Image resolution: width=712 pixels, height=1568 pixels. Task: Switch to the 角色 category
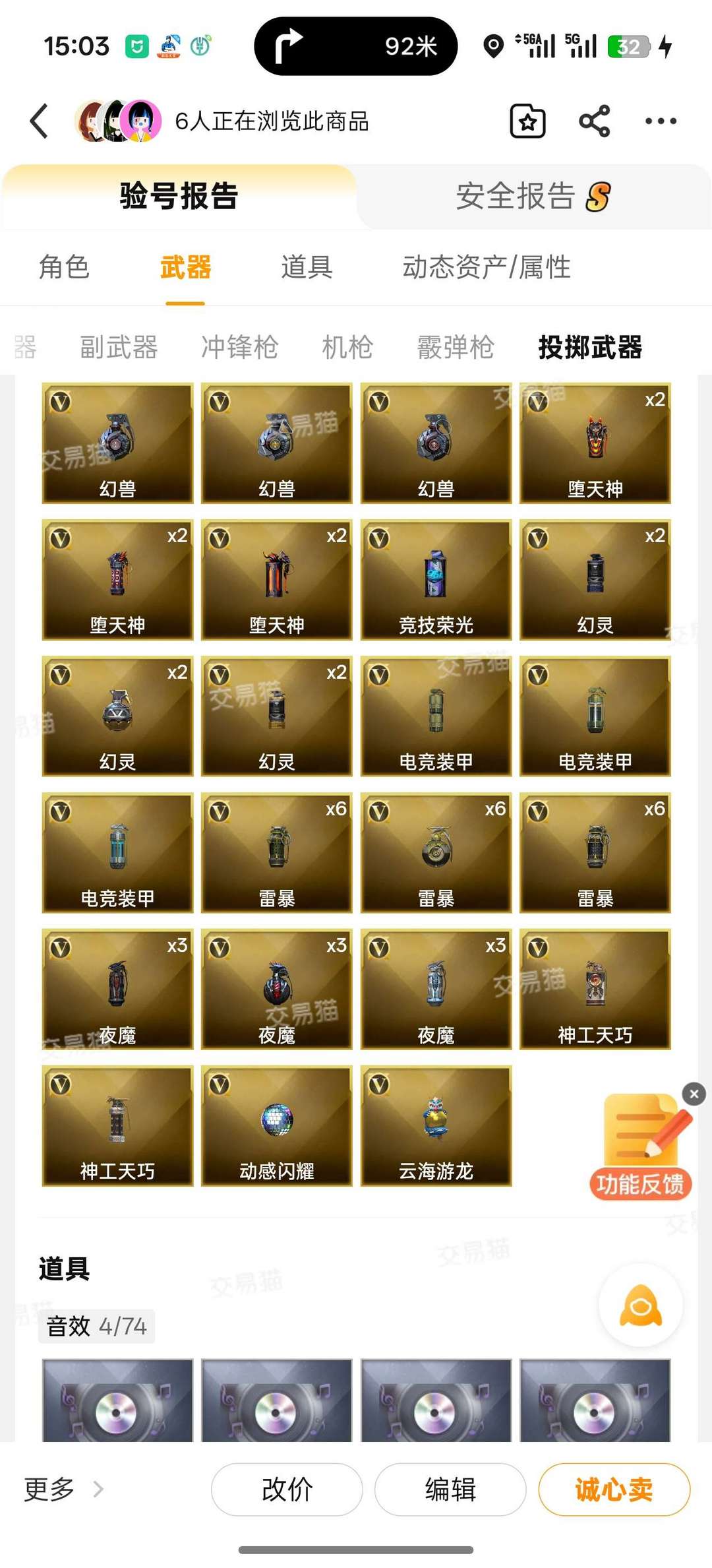pos(64,268)
